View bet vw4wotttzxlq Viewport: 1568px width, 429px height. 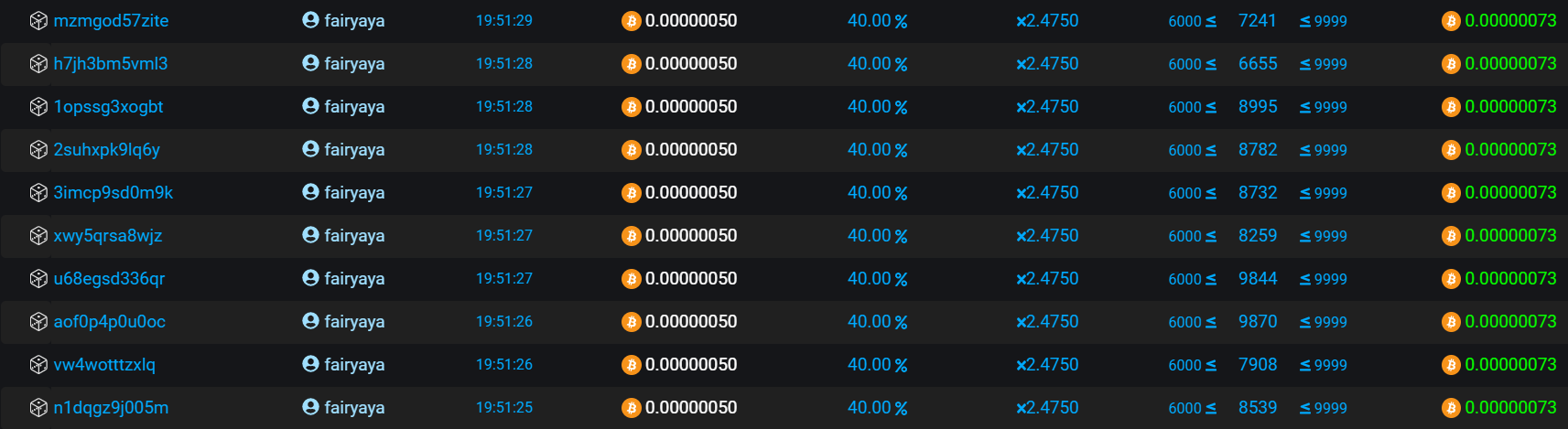pos(104,364)
